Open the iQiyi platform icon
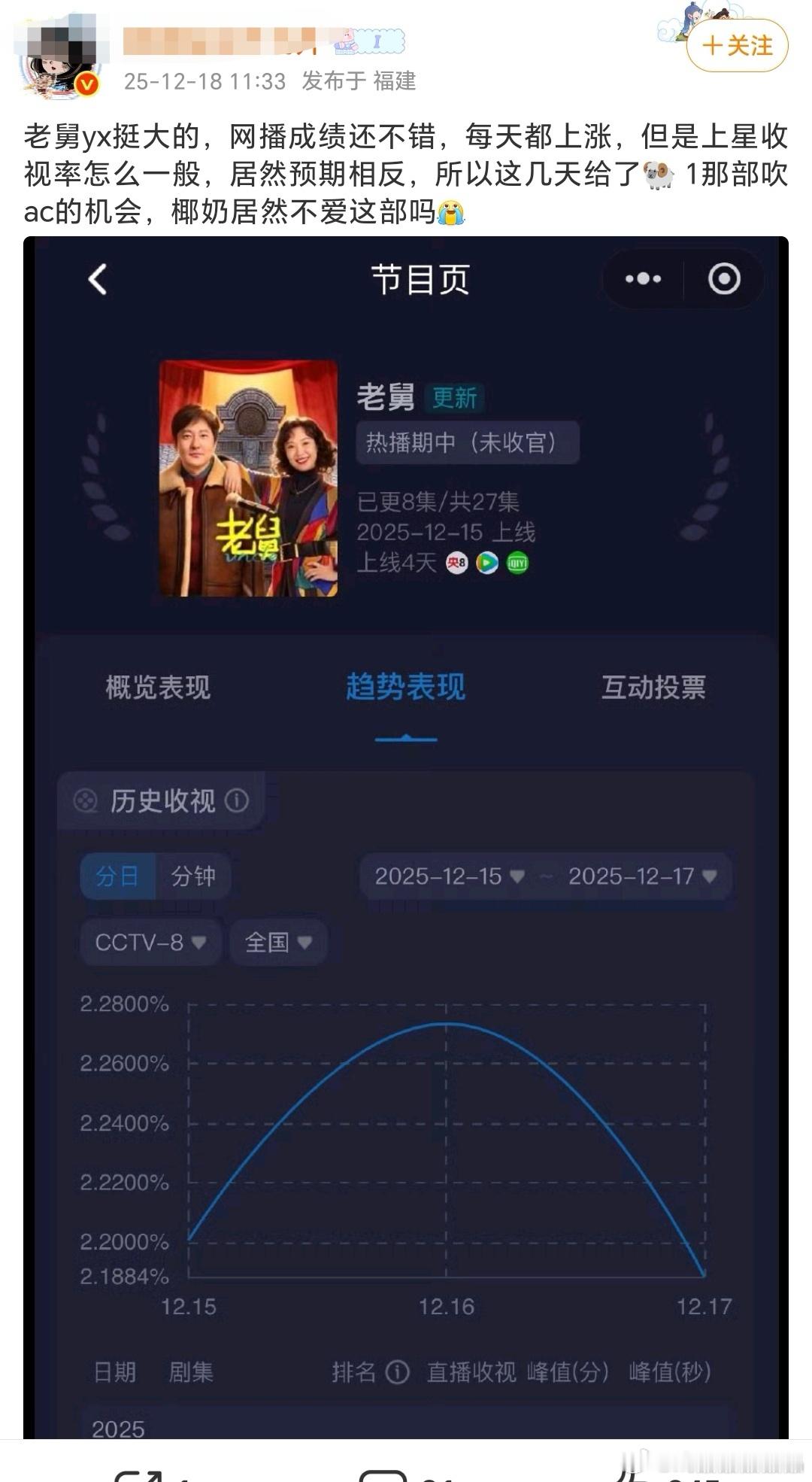Screen dimensions: 812x1482 click(516, 563)
